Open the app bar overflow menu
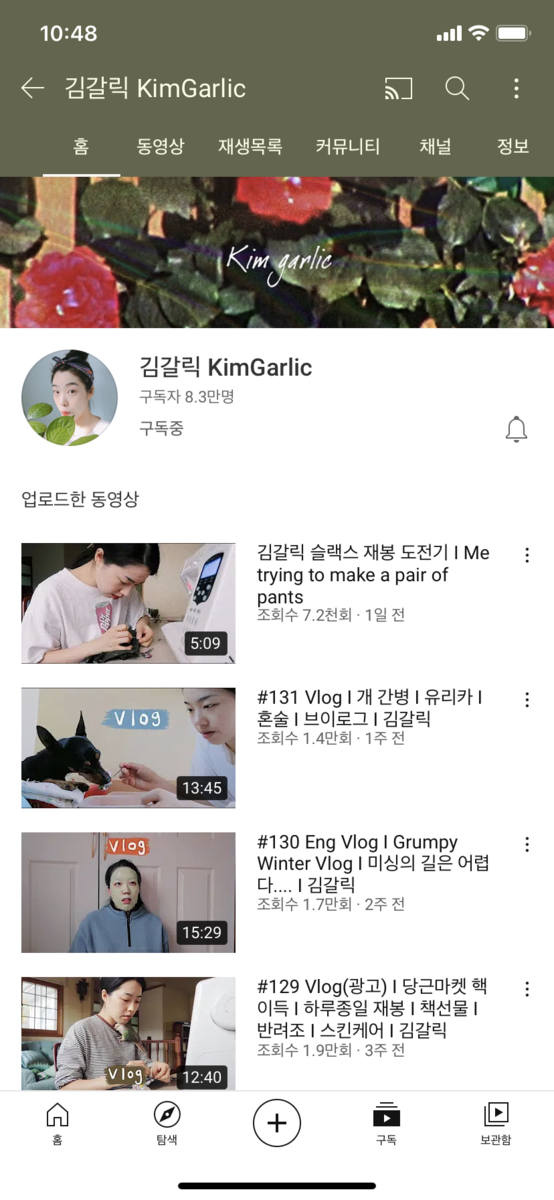Viewport: 554px width, 1200px height. coord(516,88)
